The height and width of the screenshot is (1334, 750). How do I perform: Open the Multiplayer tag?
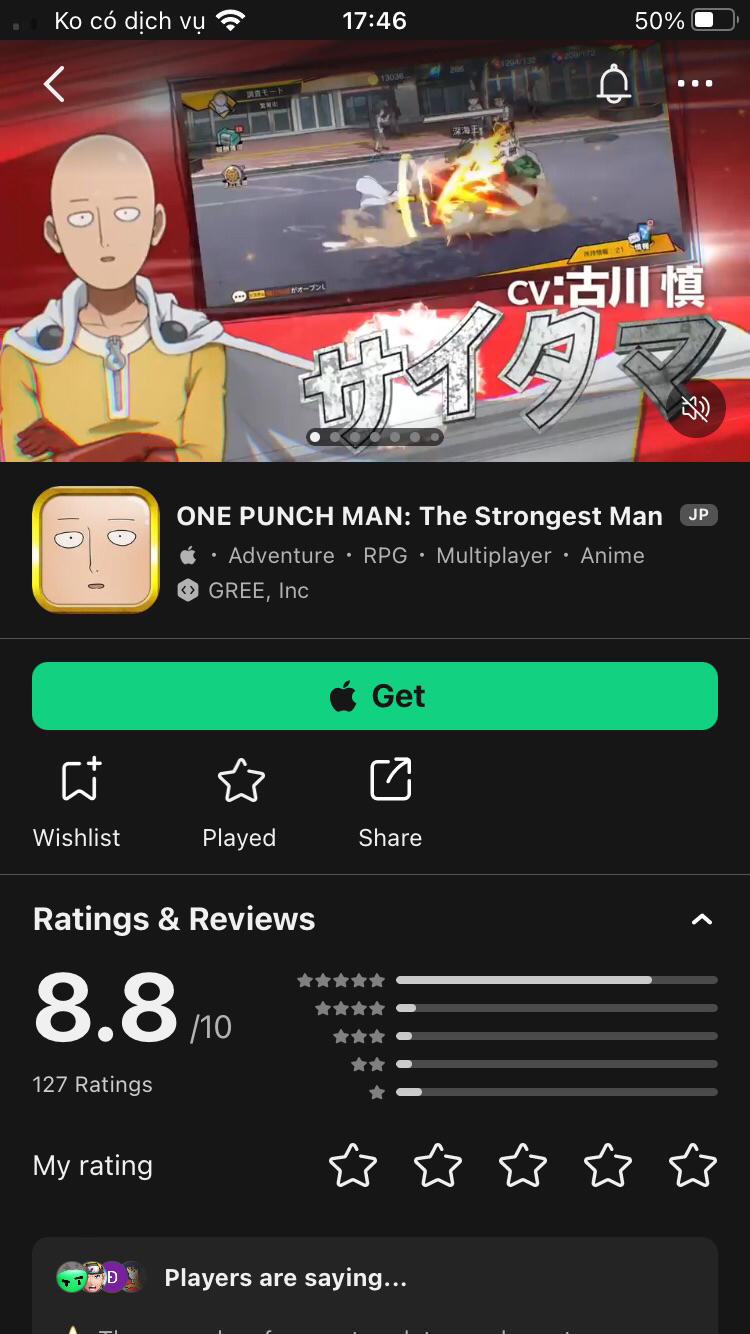[x=494, y=556]
